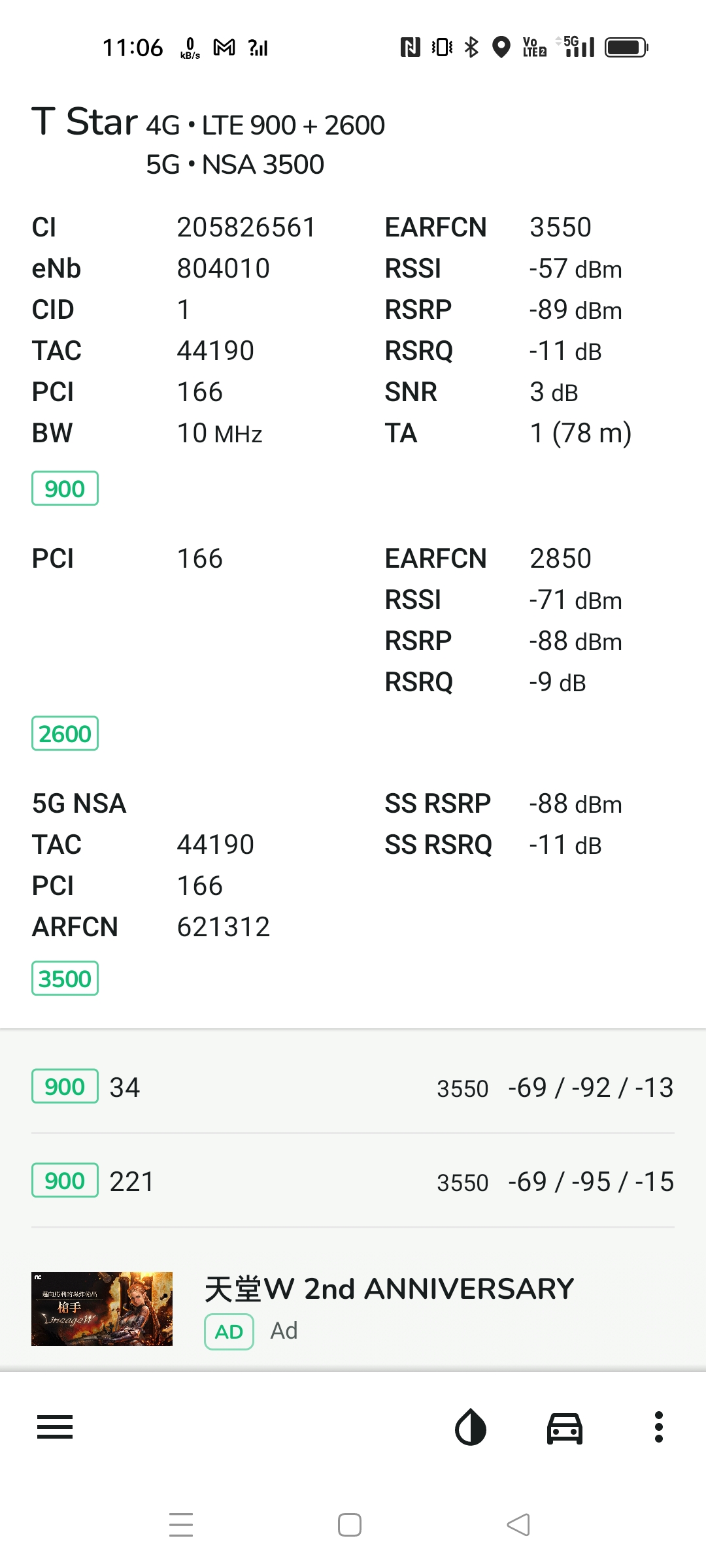Select neighbor cell with PCI 221

click(x=353, y=1181)
